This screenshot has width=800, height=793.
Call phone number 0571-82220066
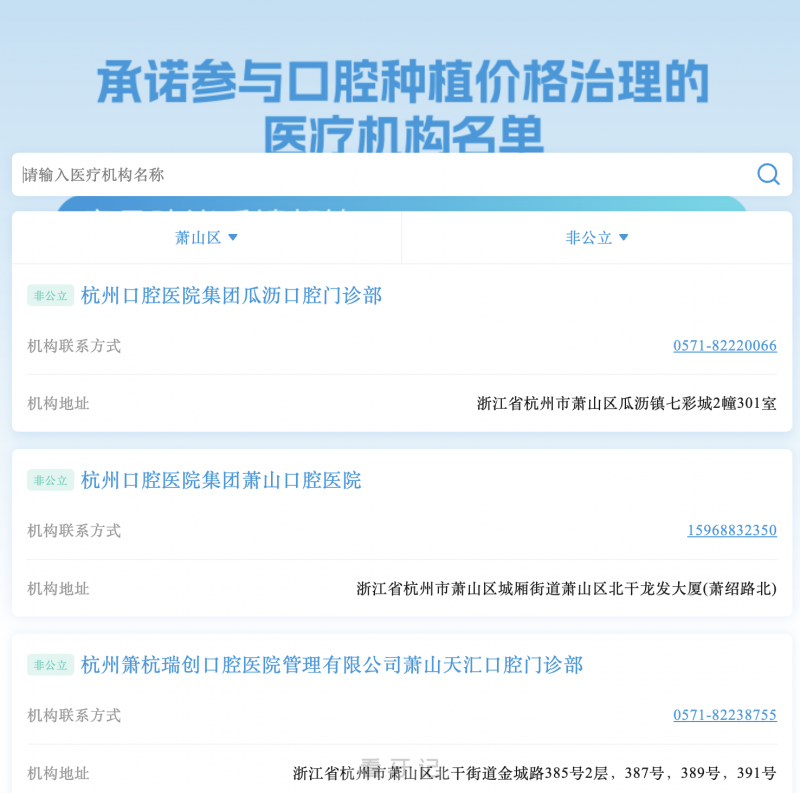724,346
